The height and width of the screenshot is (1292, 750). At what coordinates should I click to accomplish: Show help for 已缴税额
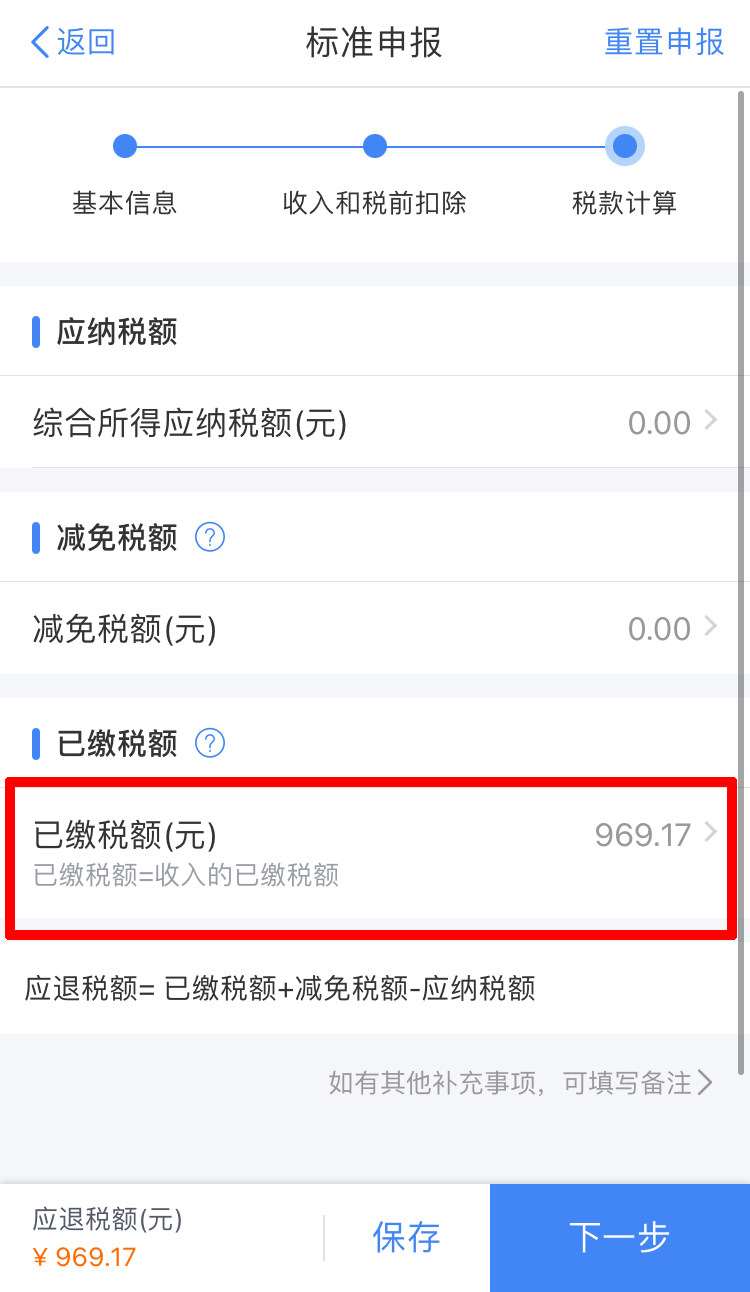[210, 743]
